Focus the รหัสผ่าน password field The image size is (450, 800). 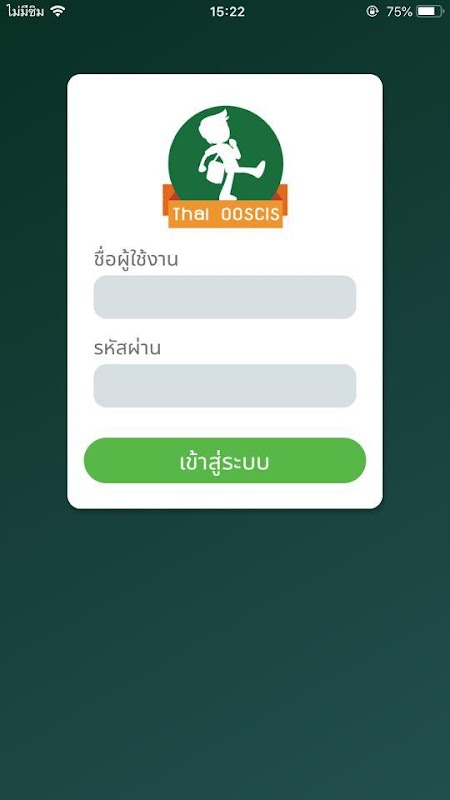(x=224, y=386)
